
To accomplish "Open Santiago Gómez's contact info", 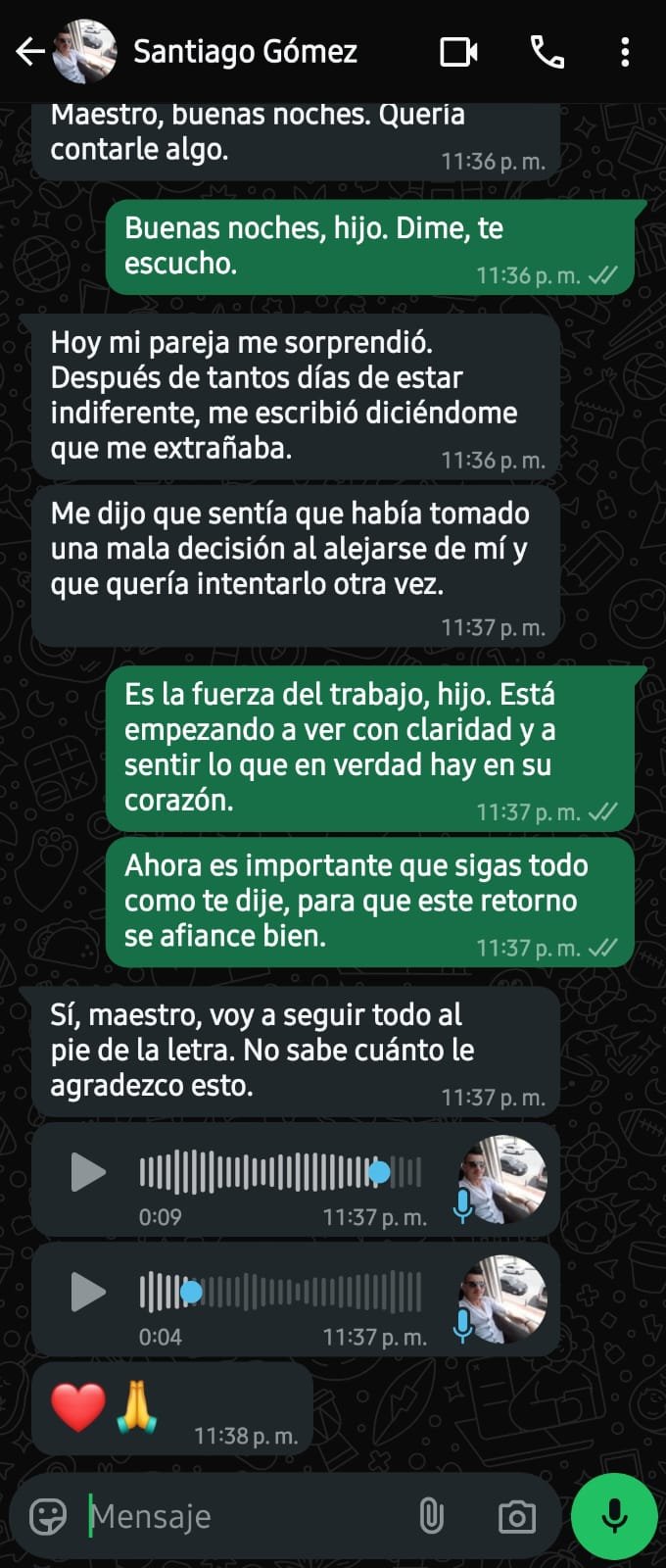I will point(245,52).
